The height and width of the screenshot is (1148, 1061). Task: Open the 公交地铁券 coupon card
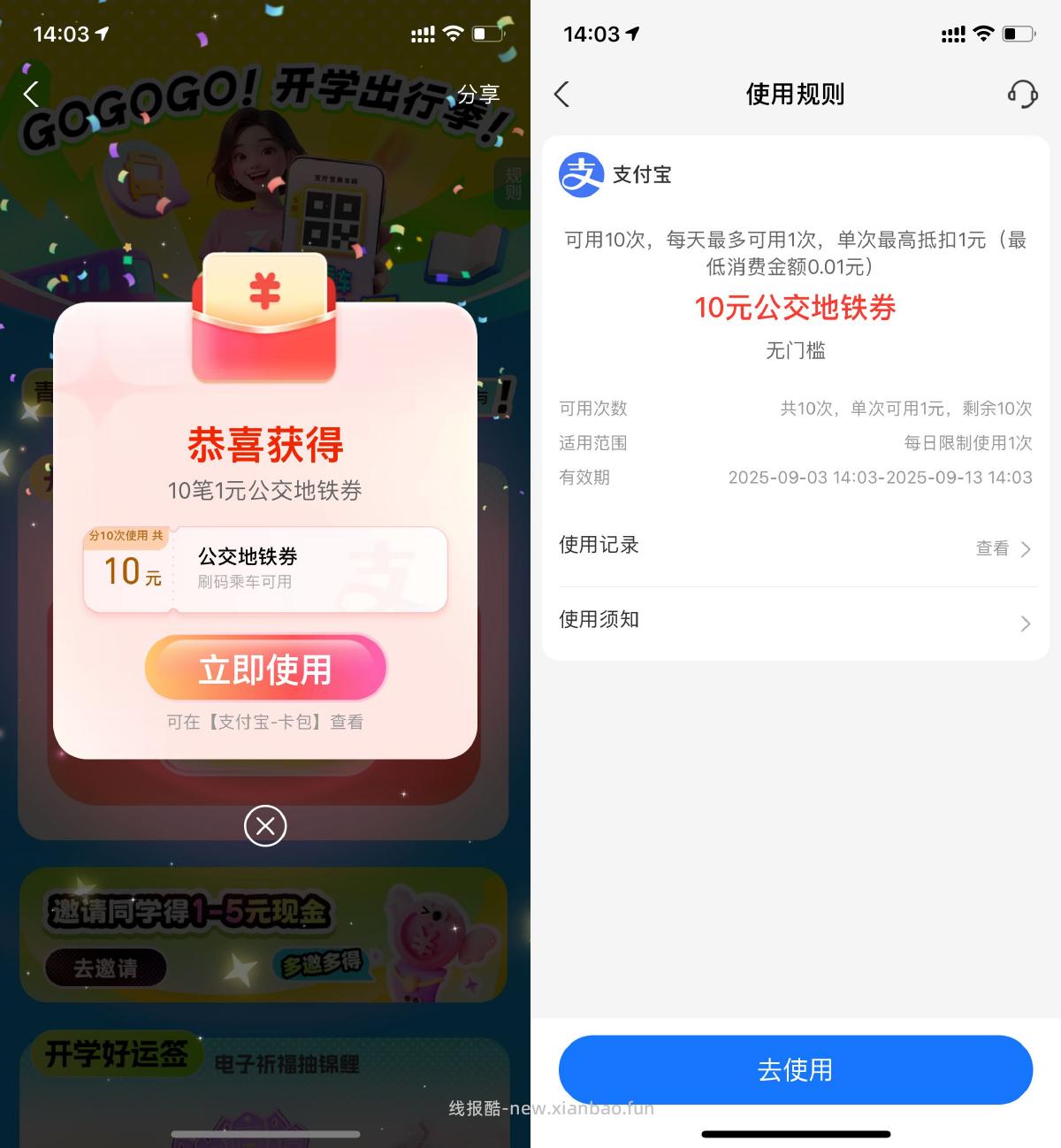[265, 570]
